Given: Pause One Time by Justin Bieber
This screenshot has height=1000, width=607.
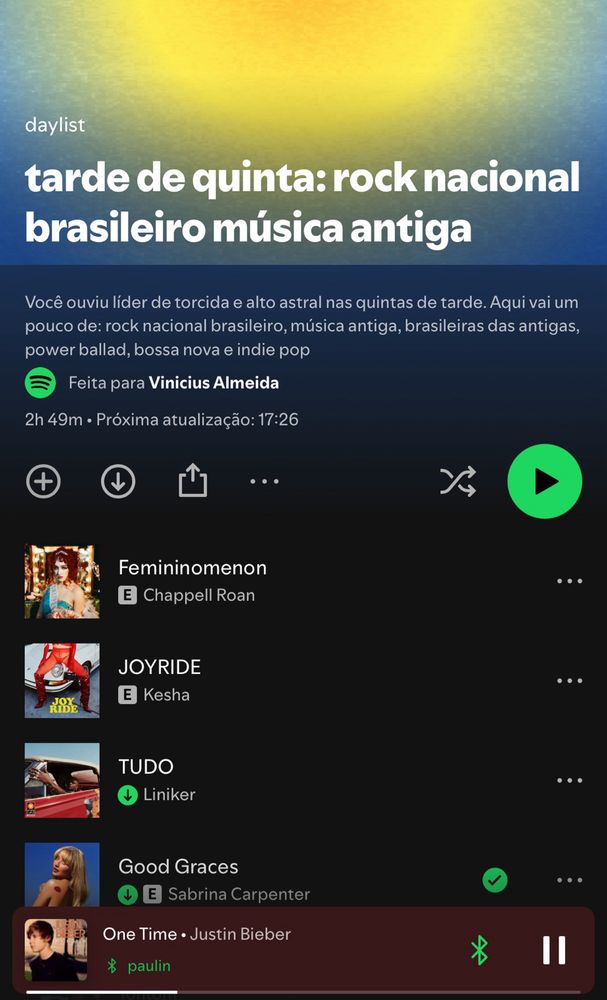Looking at the screenshot, I should [x=554, y=950].
